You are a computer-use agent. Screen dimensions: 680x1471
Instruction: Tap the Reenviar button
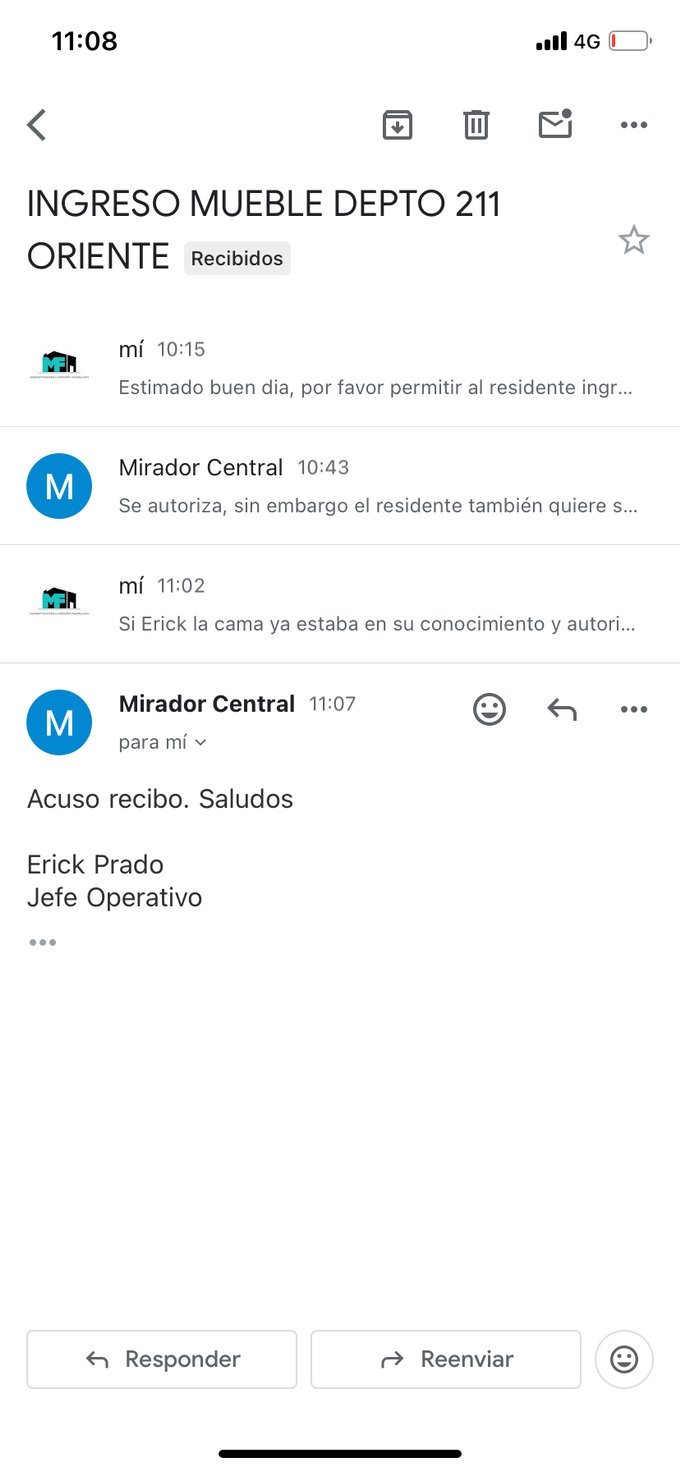pos(446,1359)
